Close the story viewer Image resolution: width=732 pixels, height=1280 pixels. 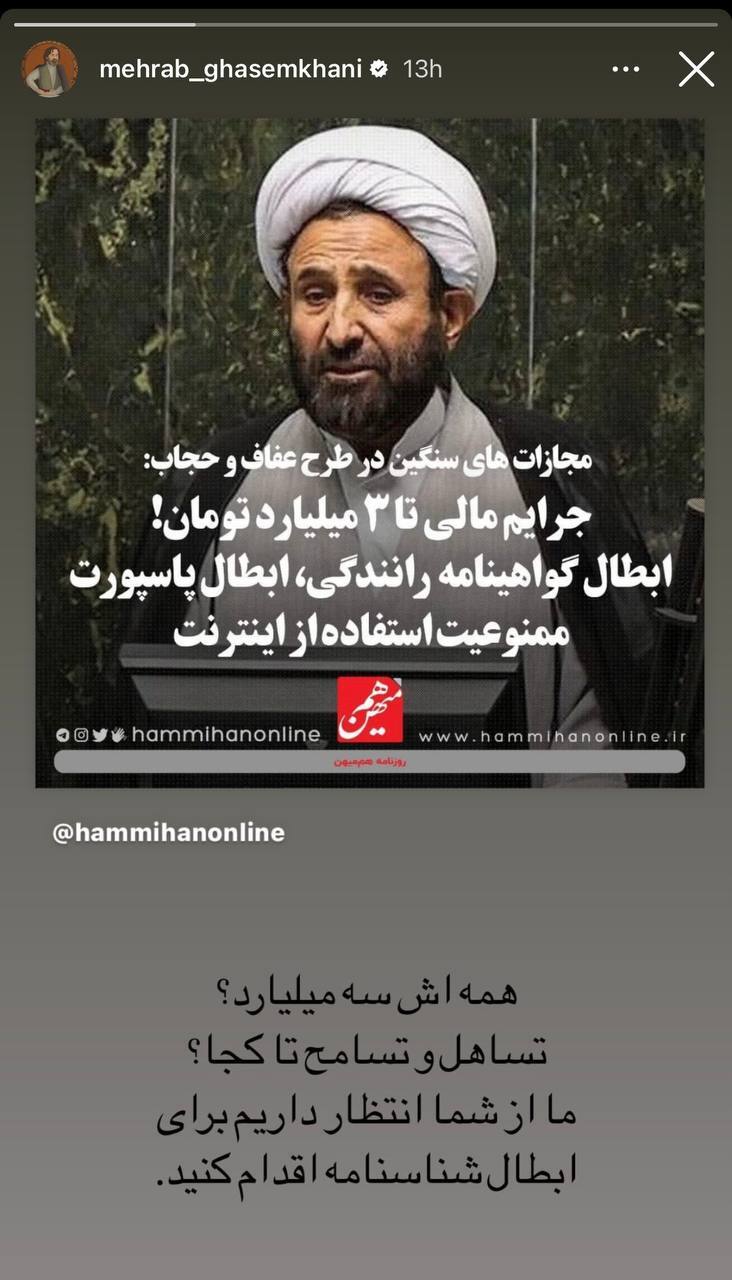pyautogui.click(x=696, y=69)
